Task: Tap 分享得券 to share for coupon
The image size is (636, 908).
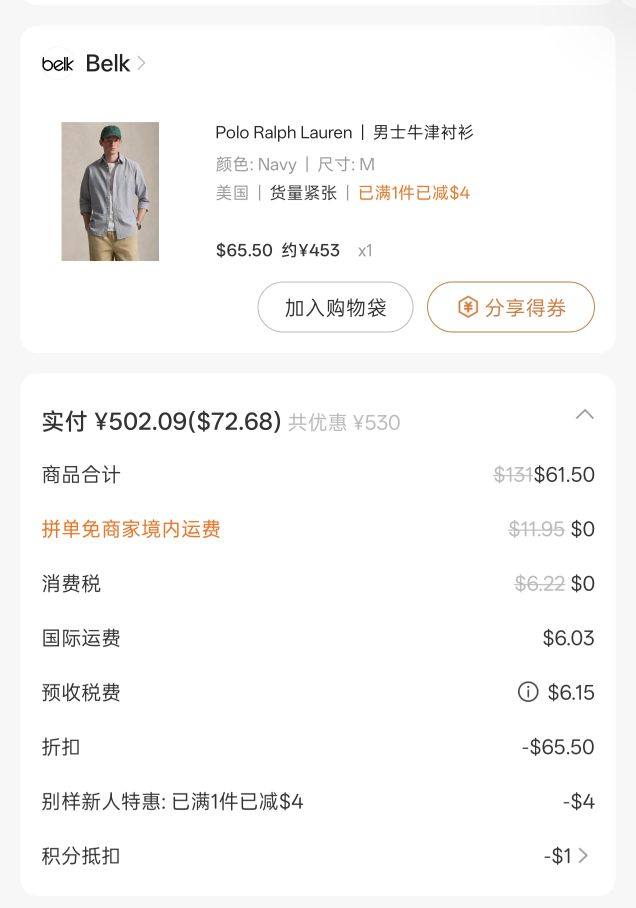Action: [511, 307]
